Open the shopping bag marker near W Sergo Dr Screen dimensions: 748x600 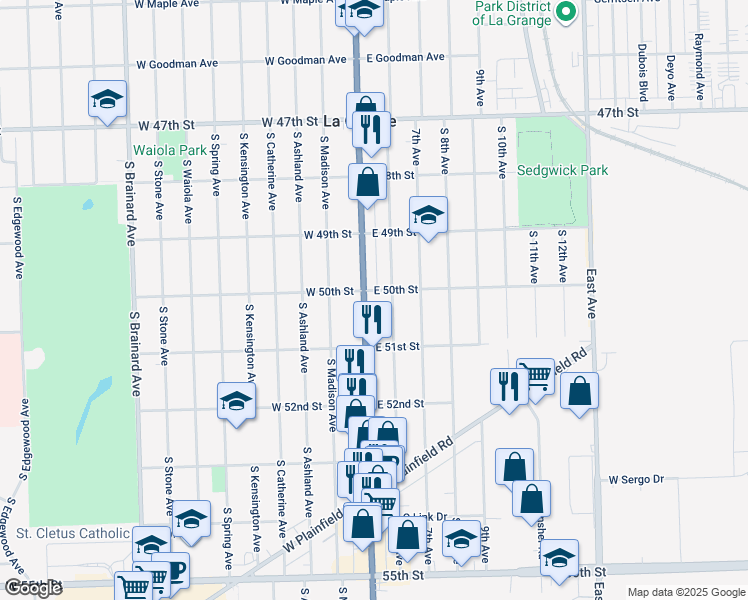(x=532, y=498)
